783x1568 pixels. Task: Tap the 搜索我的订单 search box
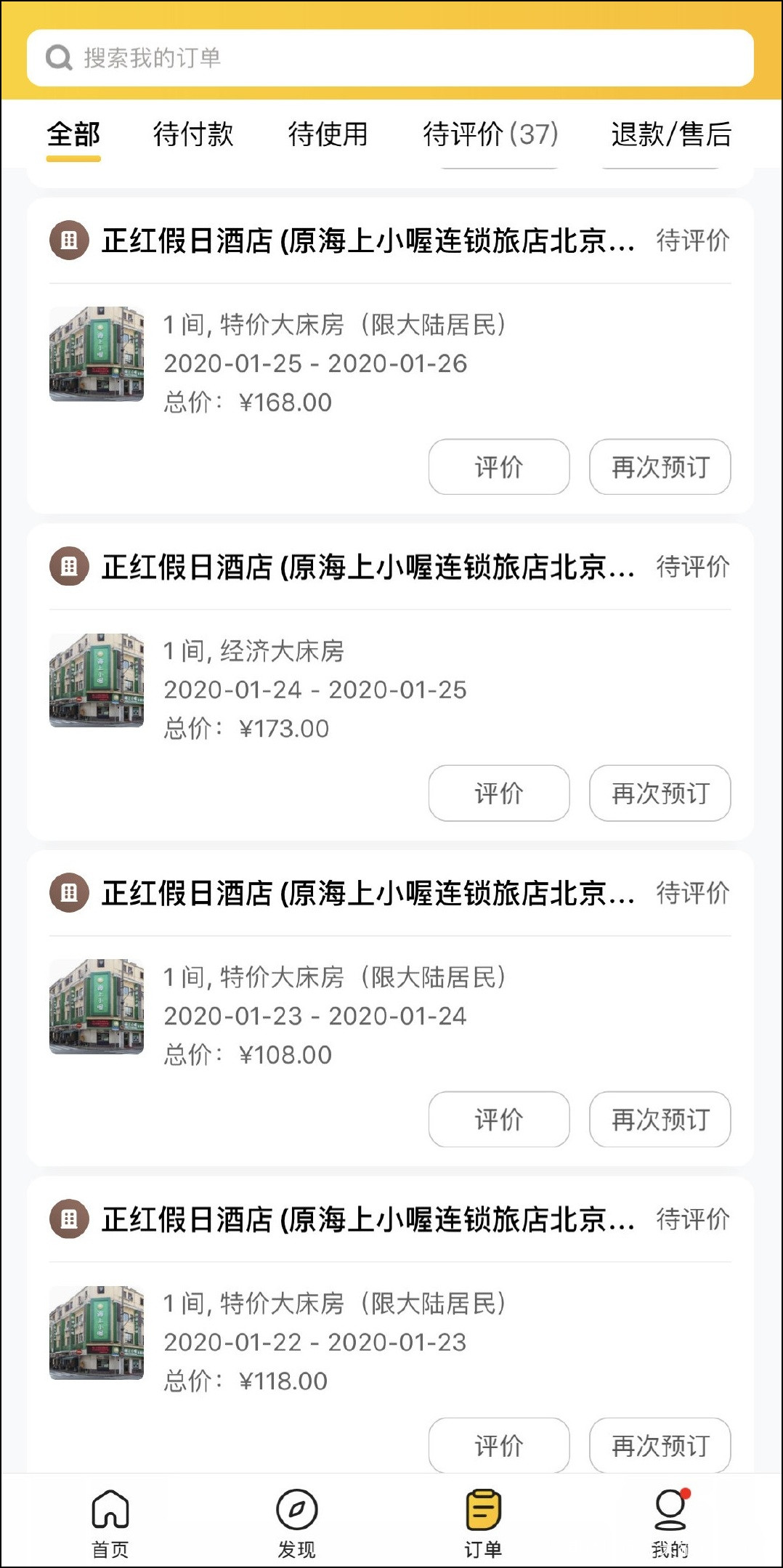(x=390, y=57)
